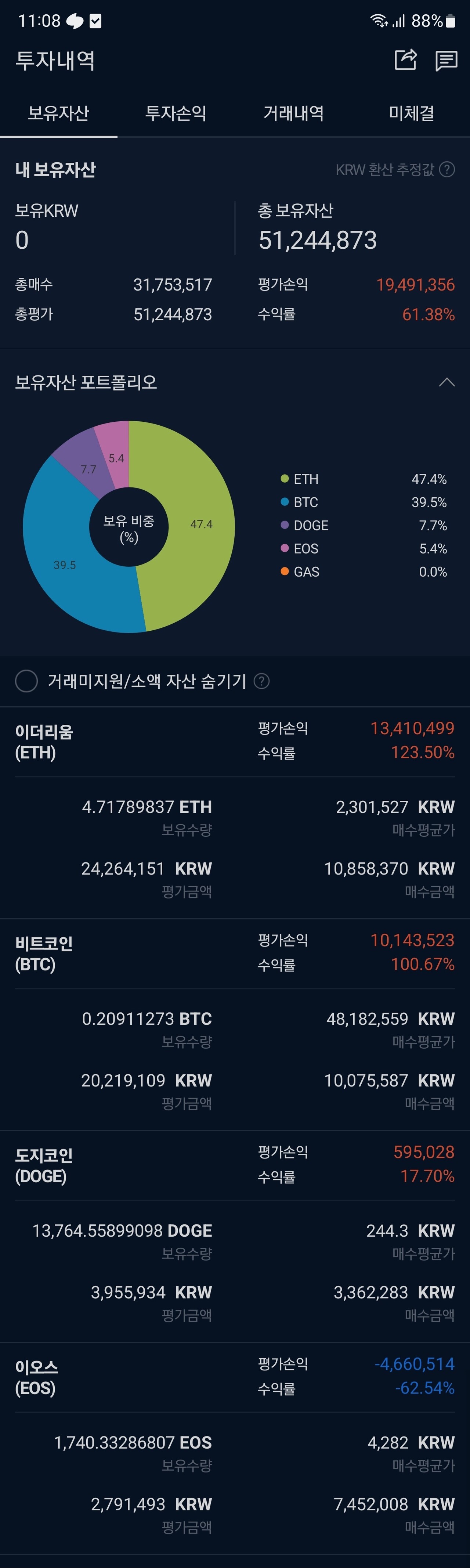
Task: Open the 이오스 (EOS) holding
Action: (36, 1377)
